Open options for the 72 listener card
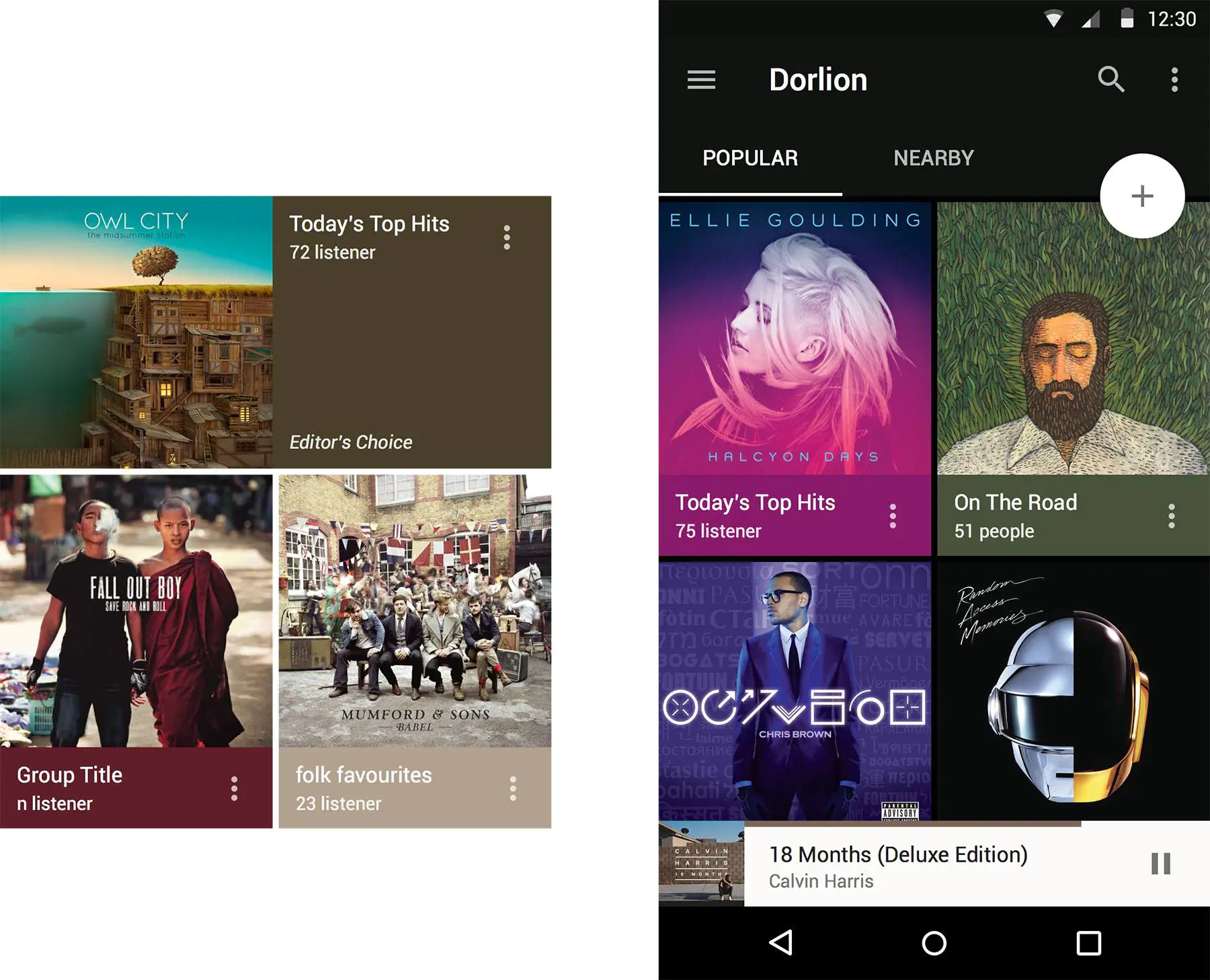 point(507,237)
